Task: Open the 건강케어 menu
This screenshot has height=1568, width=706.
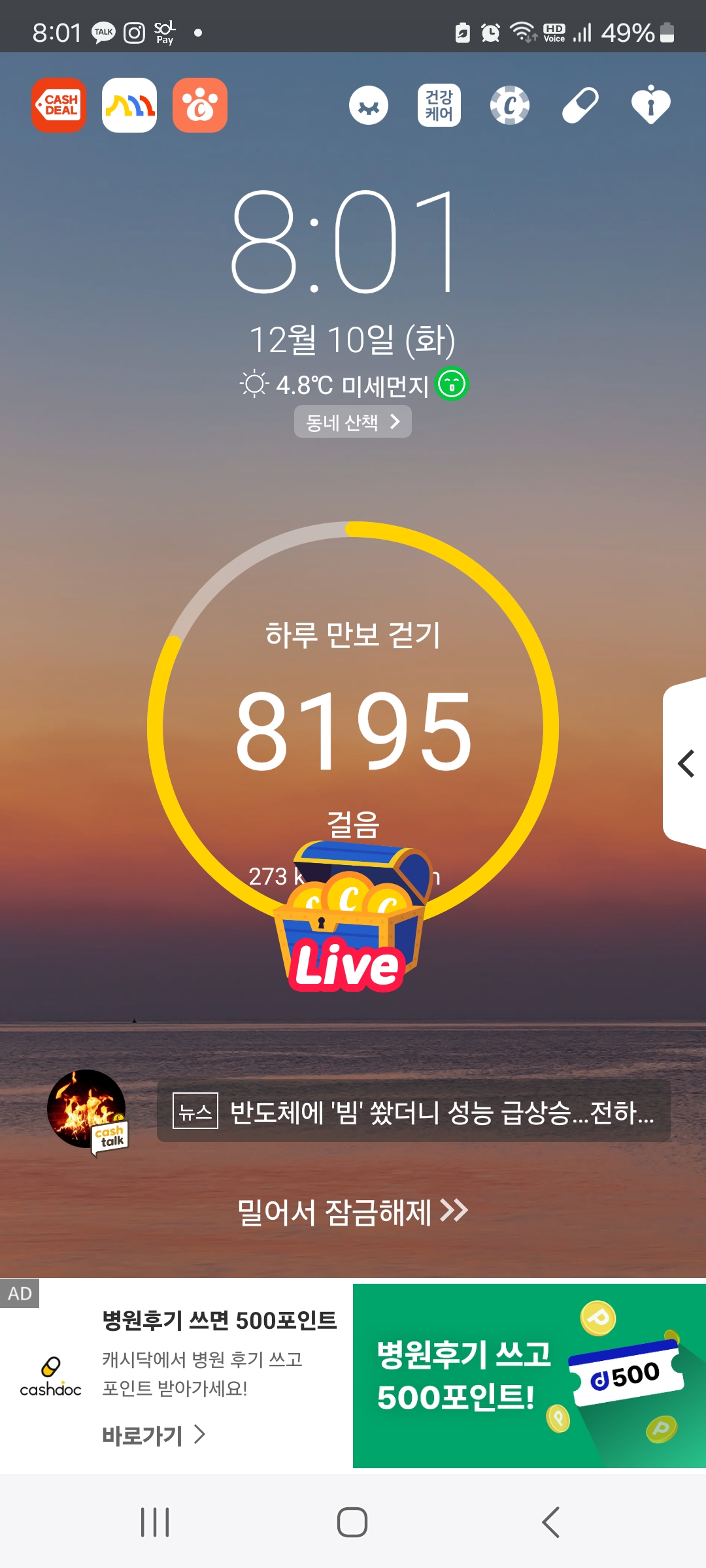Action: (x=439, y=105)
